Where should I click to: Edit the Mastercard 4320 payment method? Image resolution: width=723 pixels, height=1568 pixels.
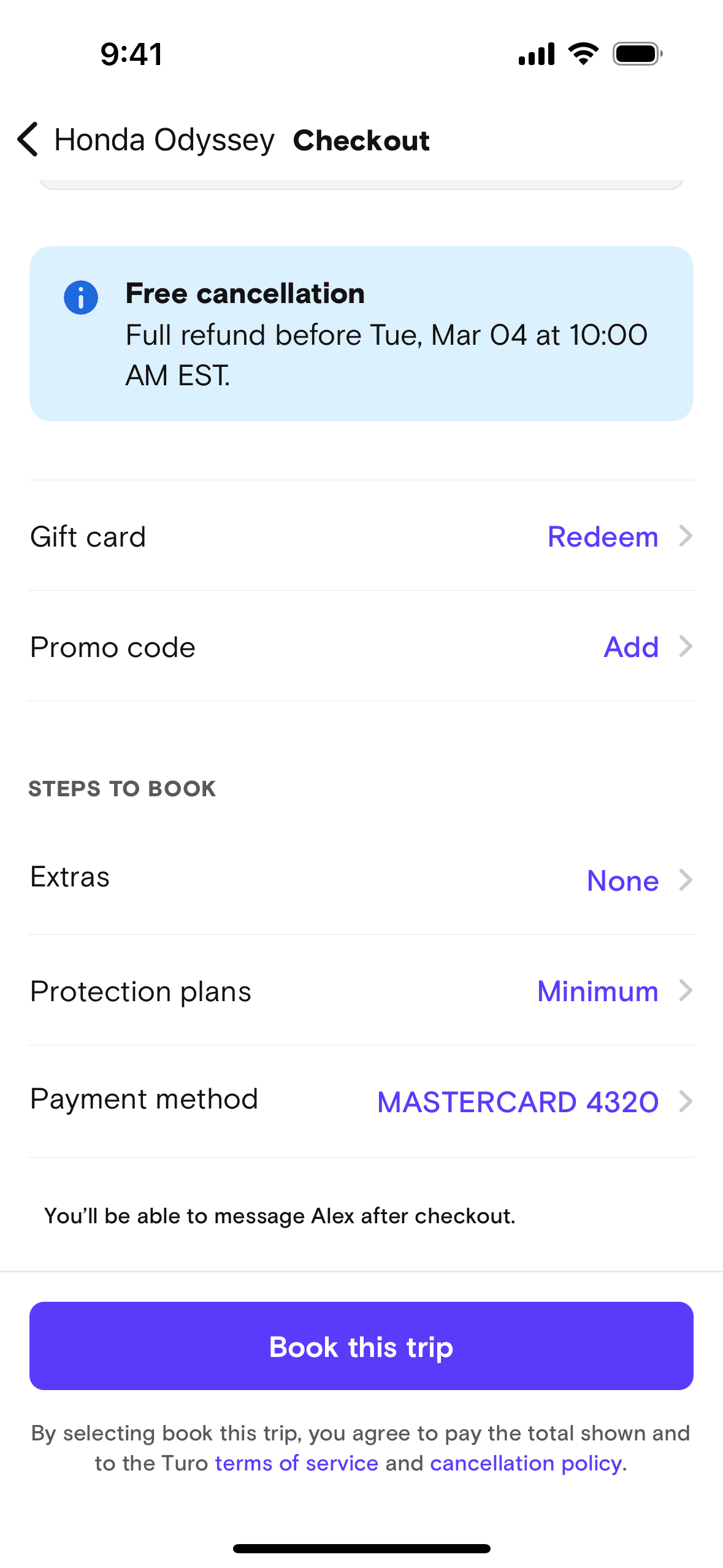(x=518, y=1102)
